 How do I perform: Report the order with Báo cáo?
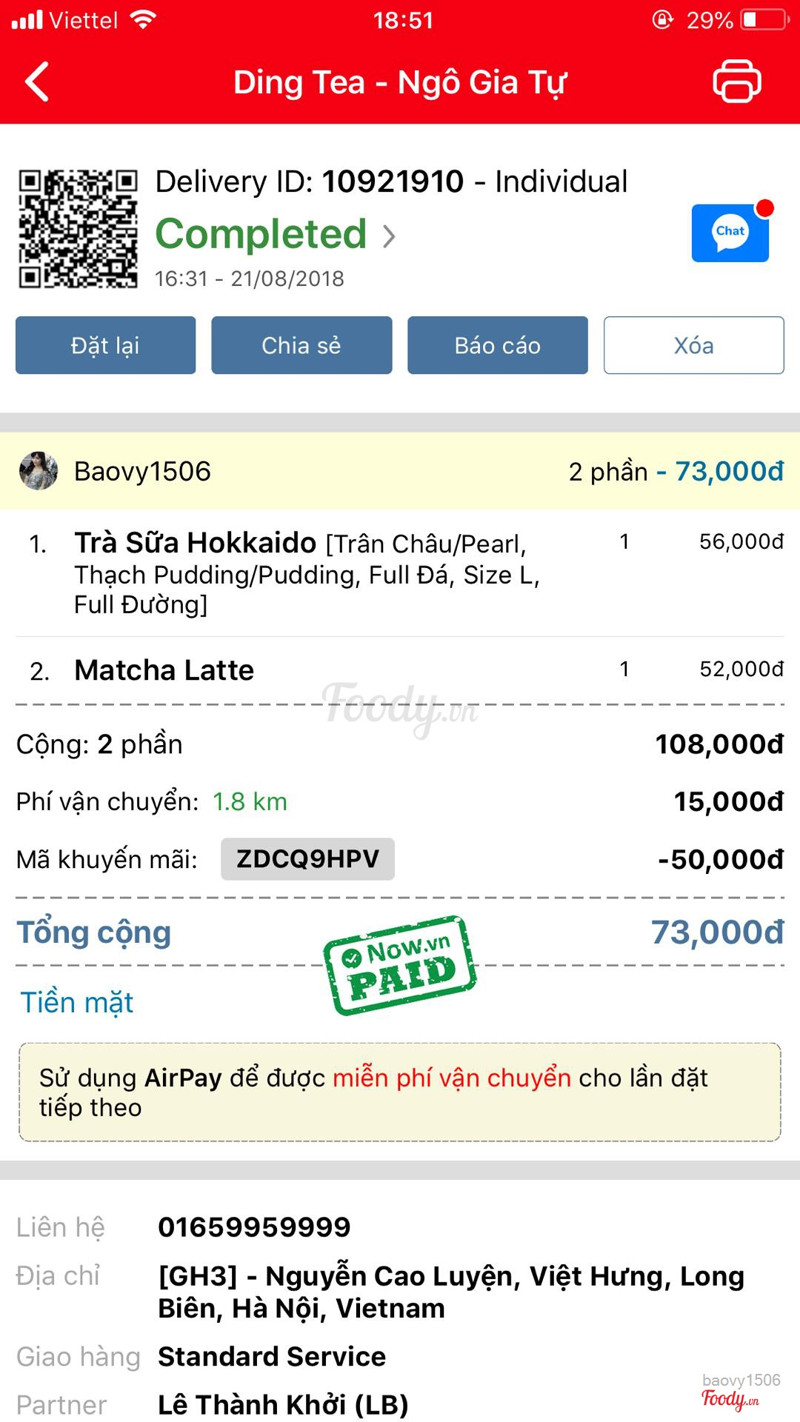point(497,346)
